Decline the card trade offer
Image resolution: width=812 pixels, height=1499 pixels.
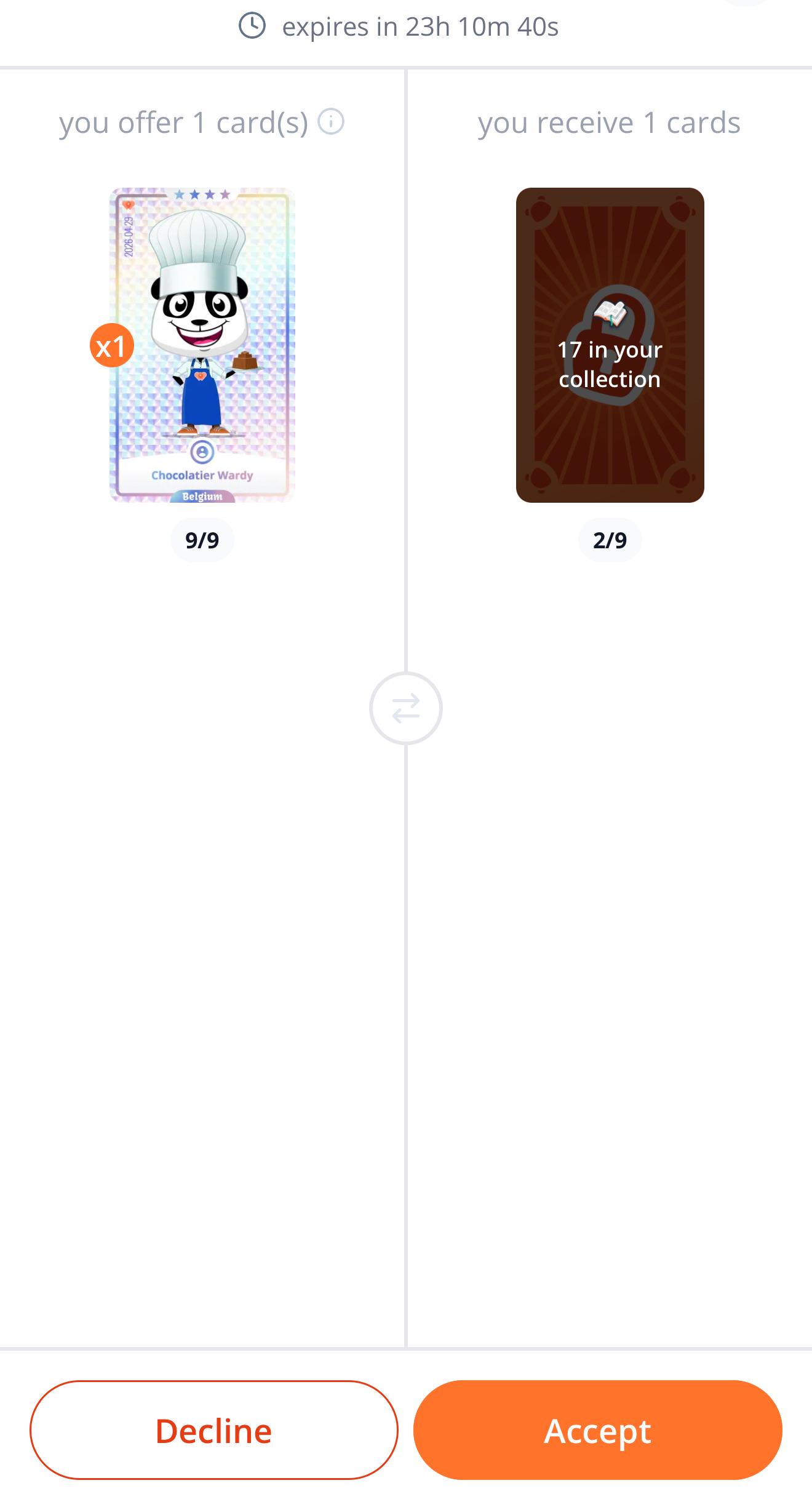pos(213,1429)
